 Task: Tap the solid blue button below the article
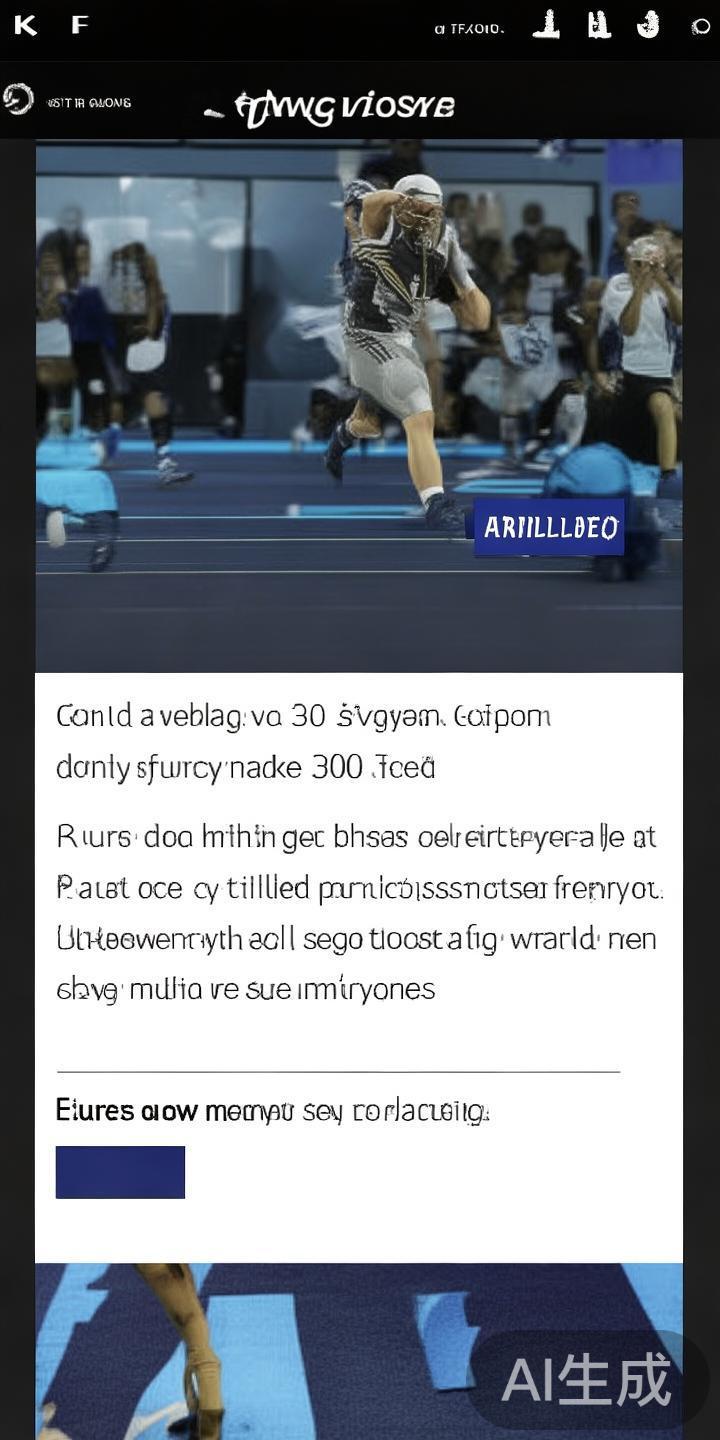(120, 1172)
